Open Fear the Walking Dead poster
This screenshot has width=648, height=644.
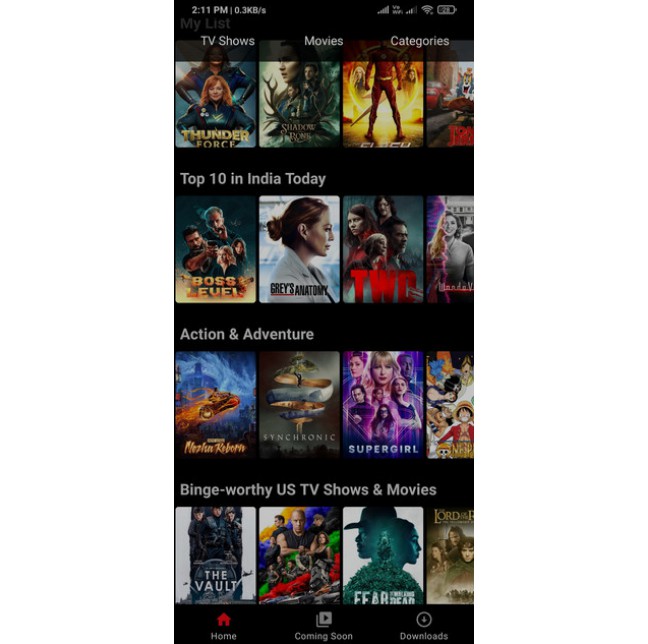383,555
